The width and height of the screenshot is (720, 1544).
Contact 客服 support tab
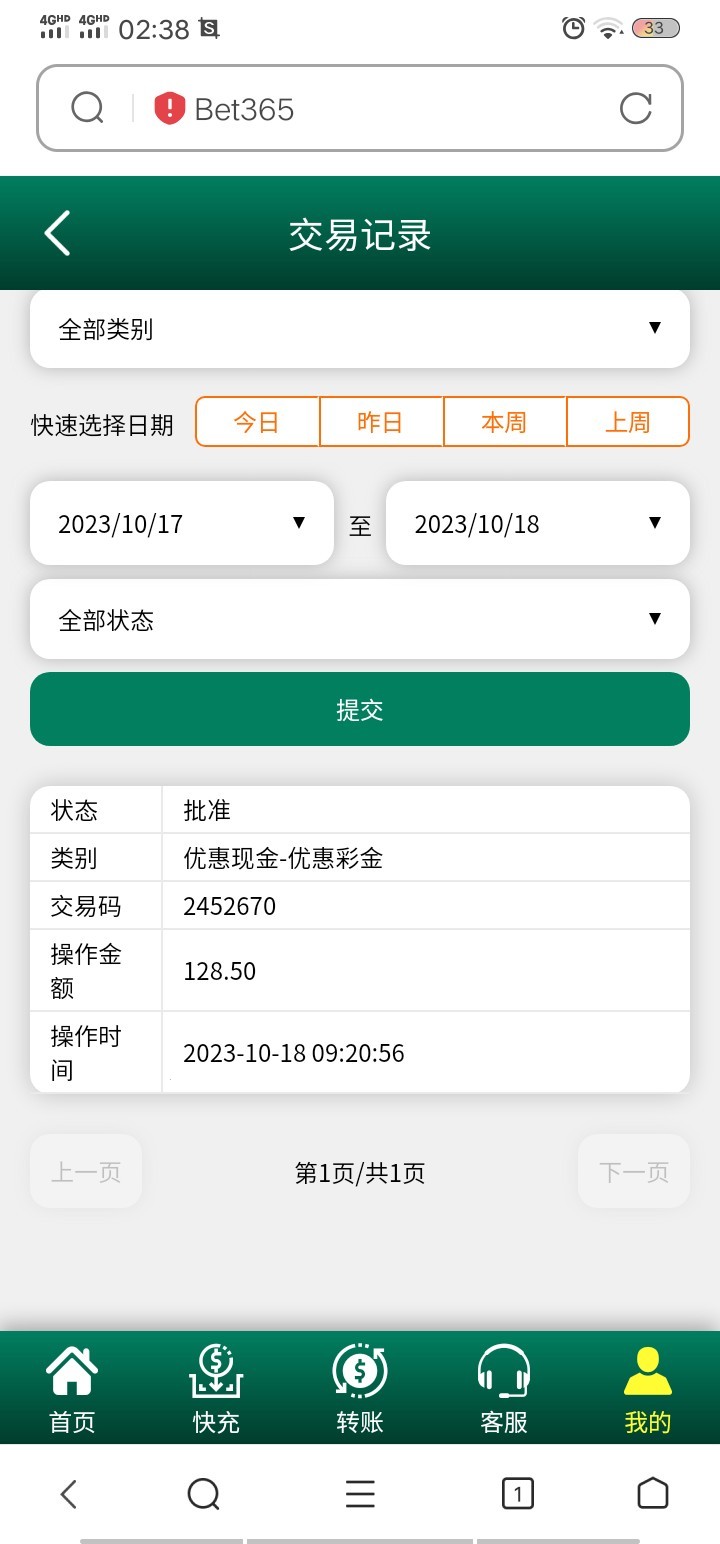(x=504, y=1388)
